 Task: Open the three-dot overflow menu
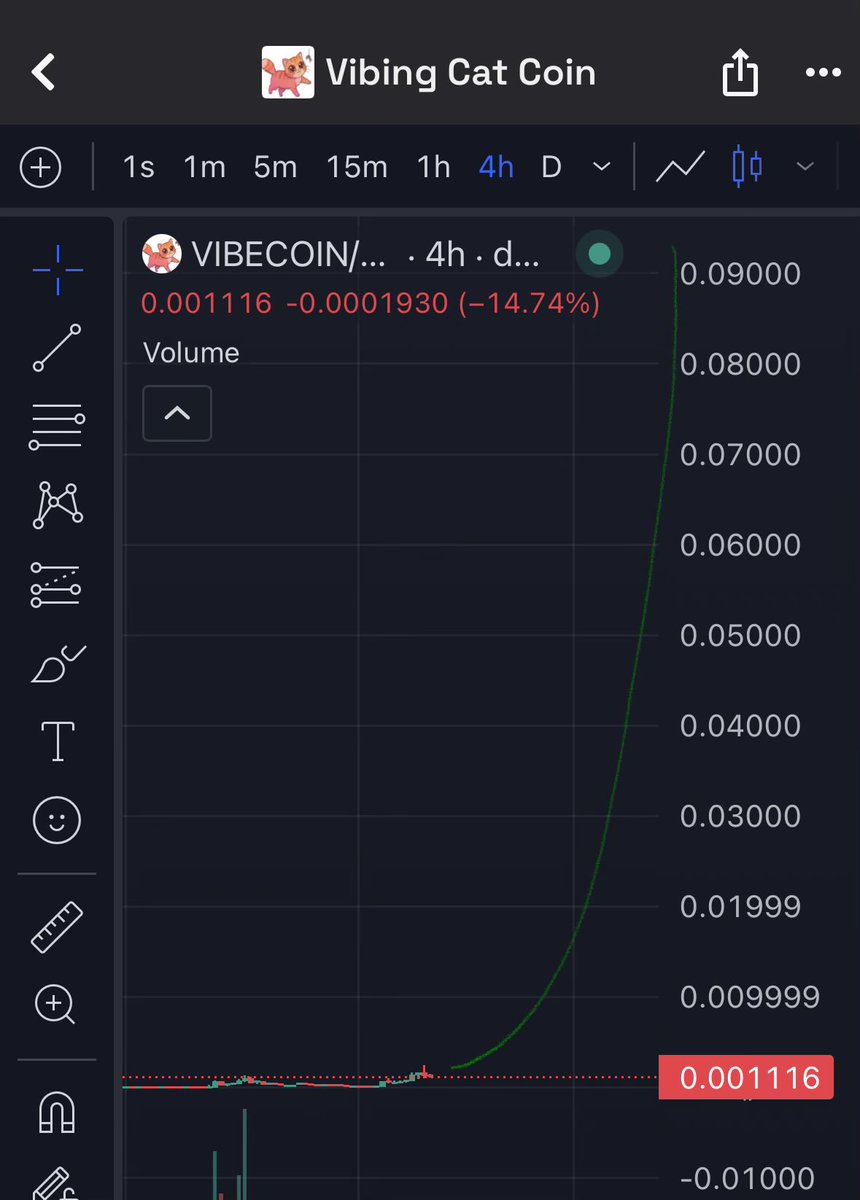point(823,73)
